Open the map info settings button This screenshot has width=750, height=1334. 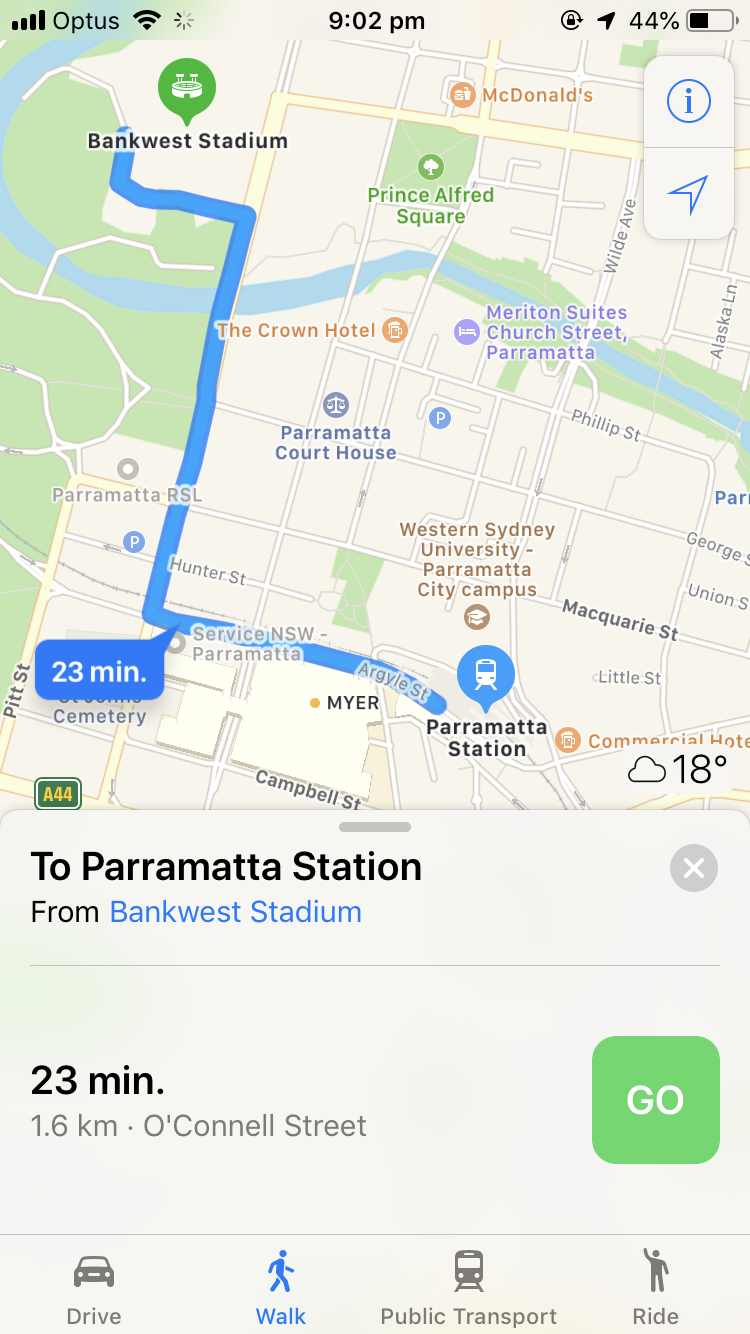689,101
